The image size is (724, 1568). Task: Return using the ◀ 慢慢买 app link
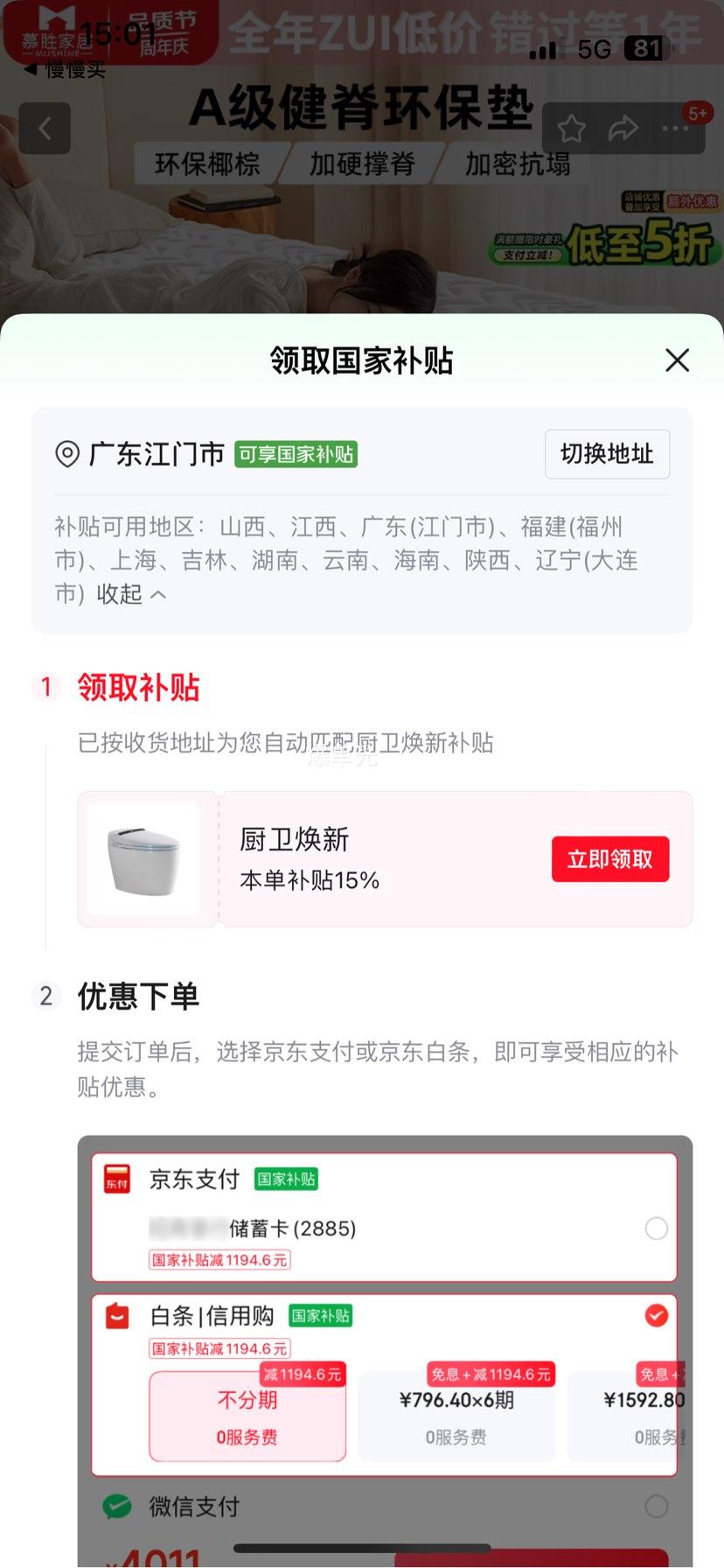tap(65, 70)
